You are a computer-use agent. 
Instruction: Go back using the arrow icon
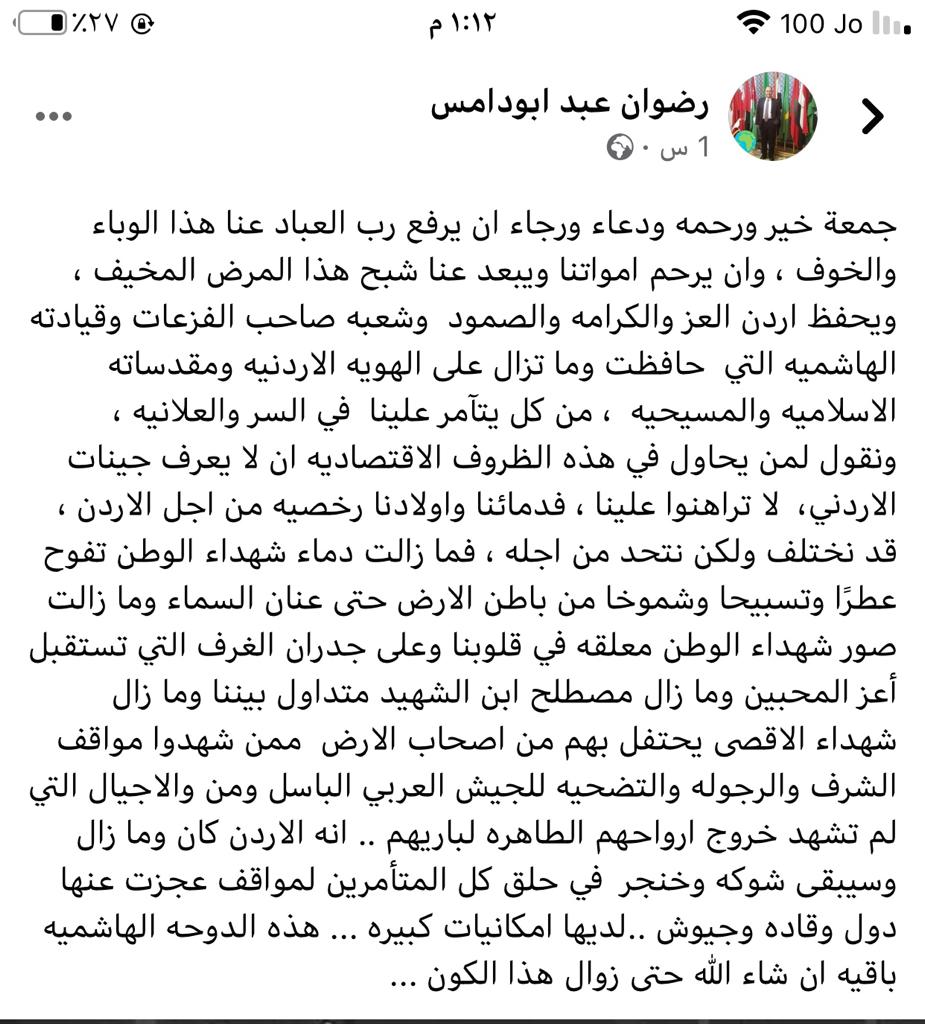pos(872,117)
